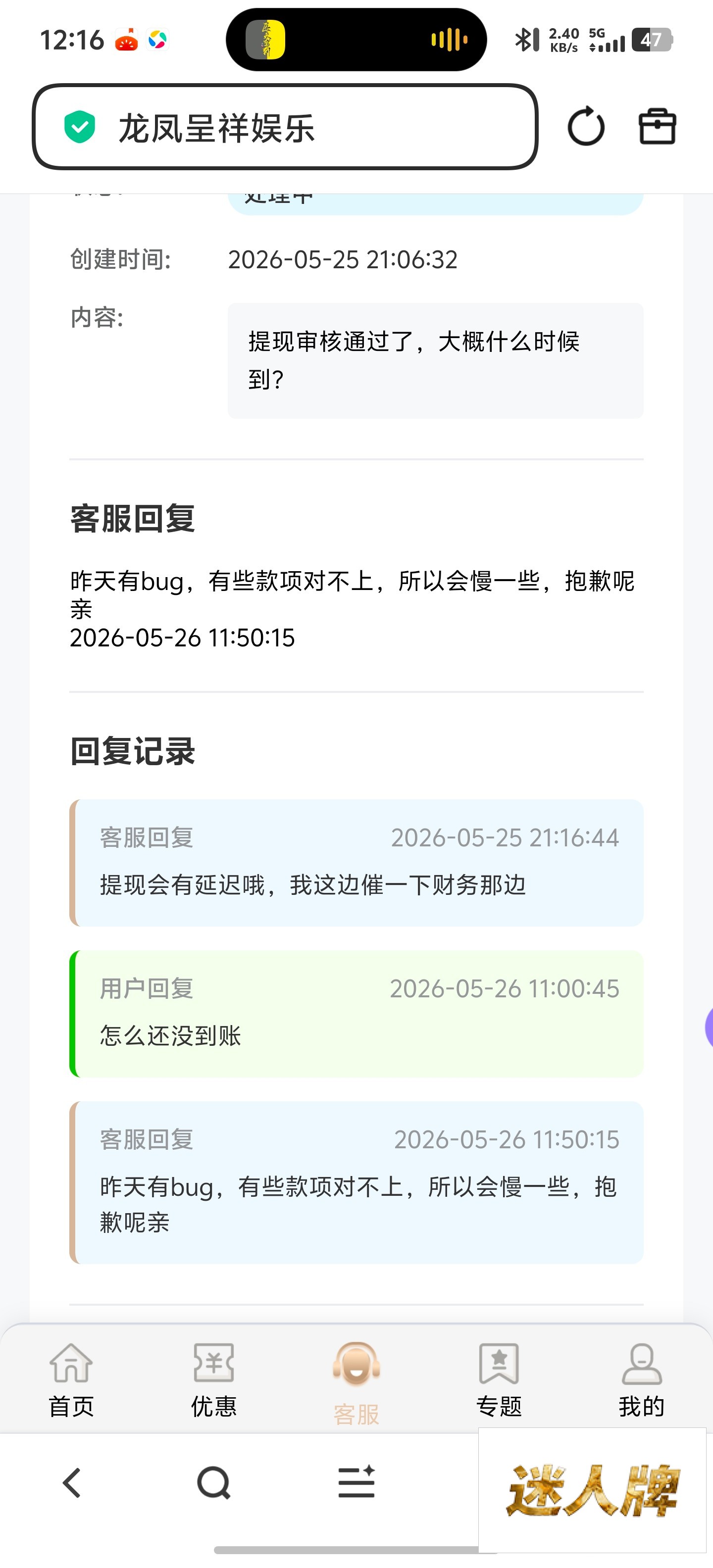
Task: Tap the address bar showing 龙凤呈祥娱乐
Action: click(x=285, y=127)
